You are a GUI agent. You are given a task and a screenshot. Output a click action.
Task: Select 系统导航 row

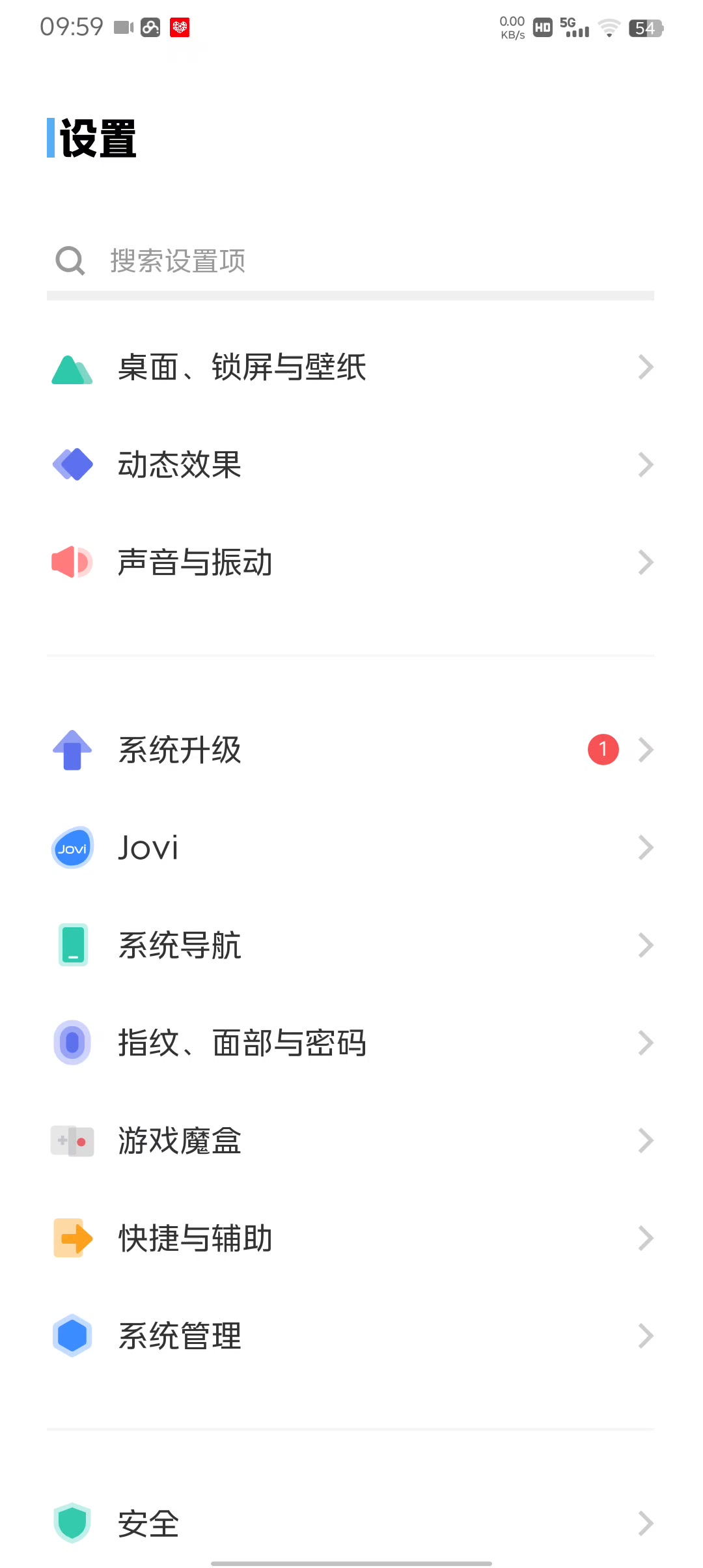click(350, 945)
